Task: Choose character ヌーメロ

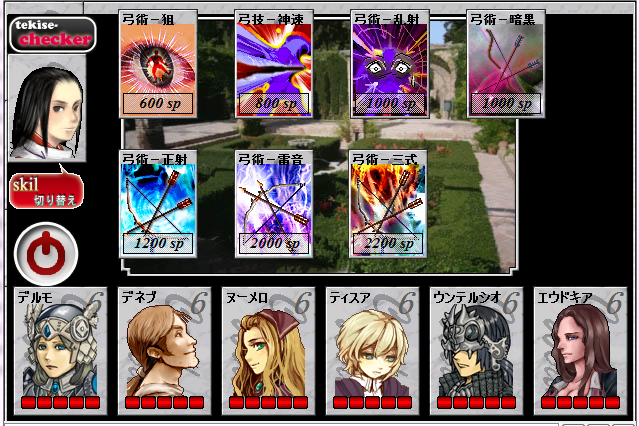Action: pos(268,350)
